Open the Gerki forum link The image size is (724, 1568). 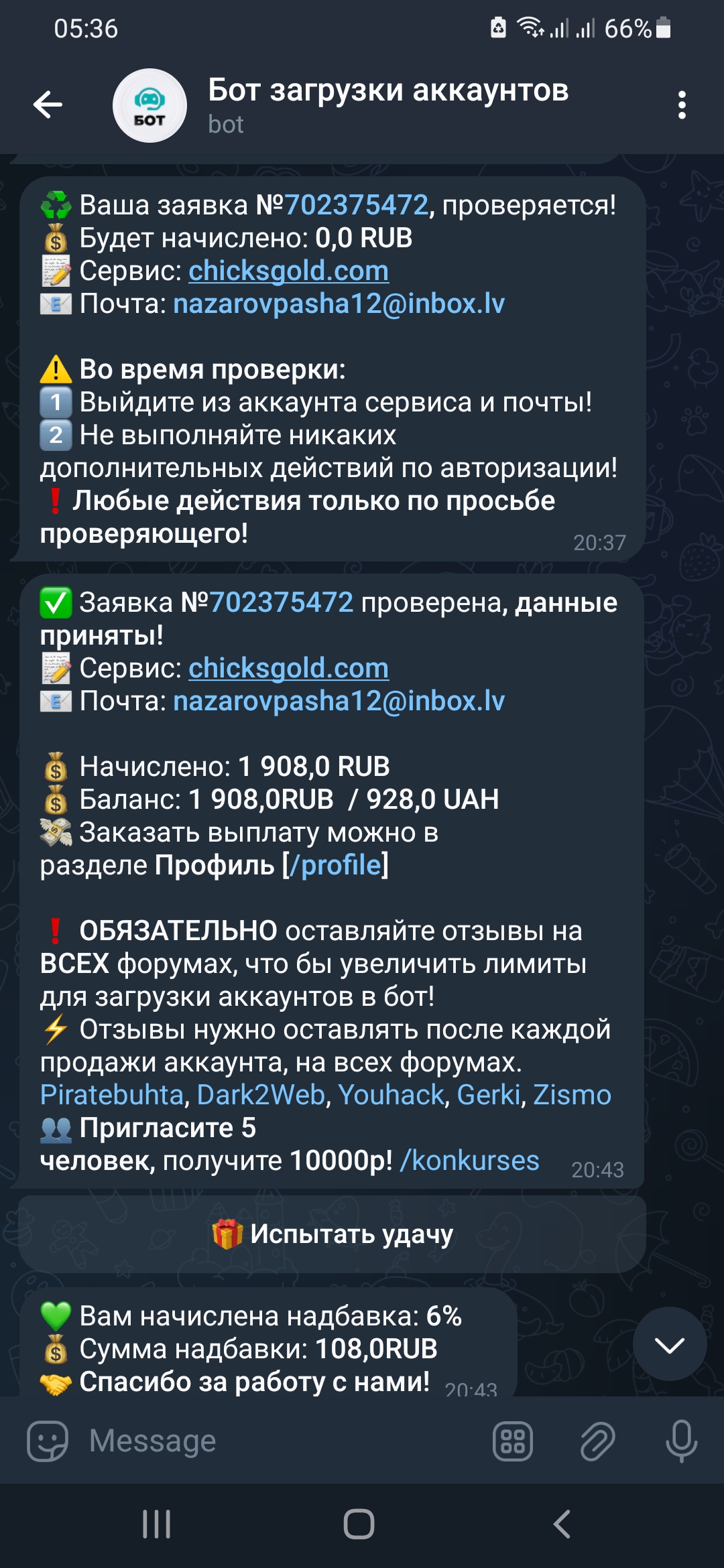point(488,1095)
